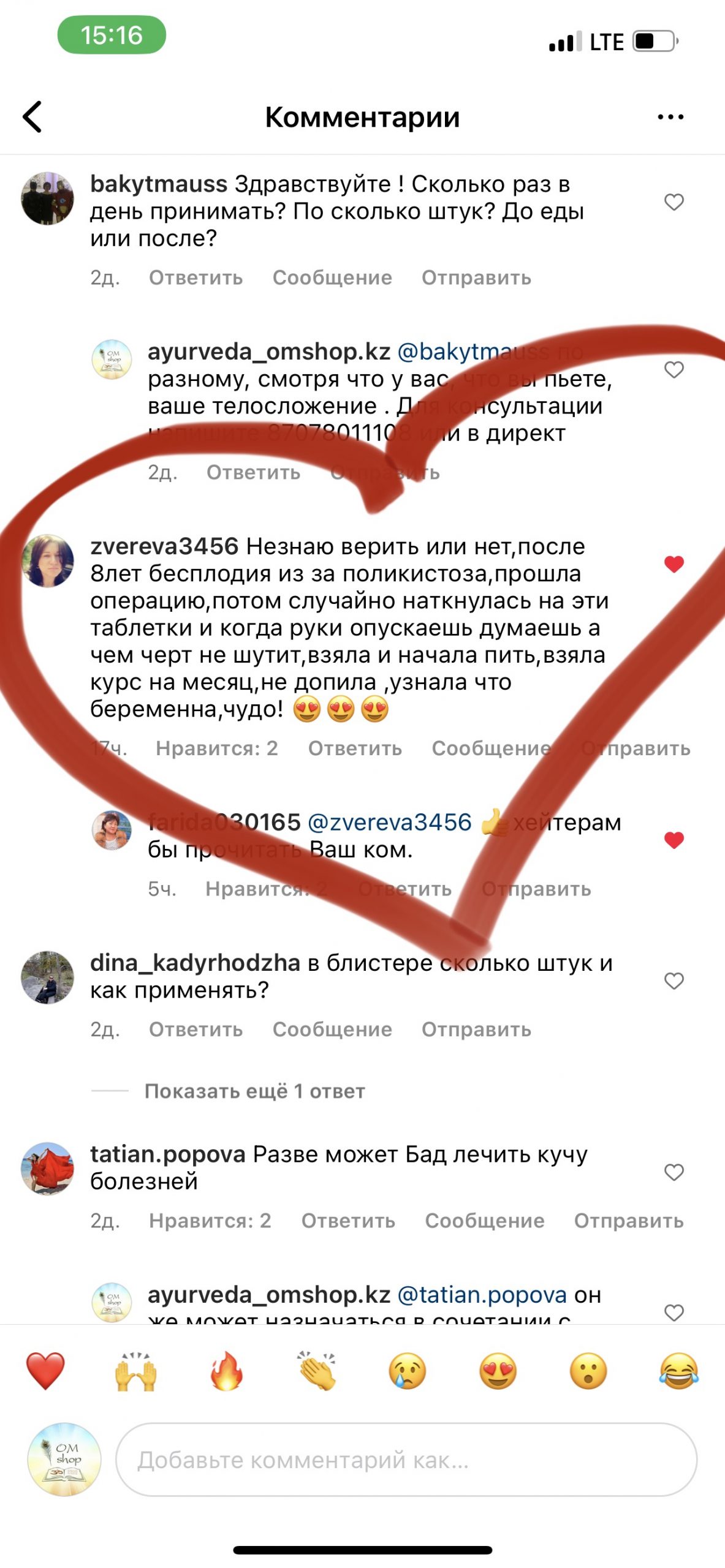
Task: Unlike zvereva3456's comment
Action: coord(674,564)
